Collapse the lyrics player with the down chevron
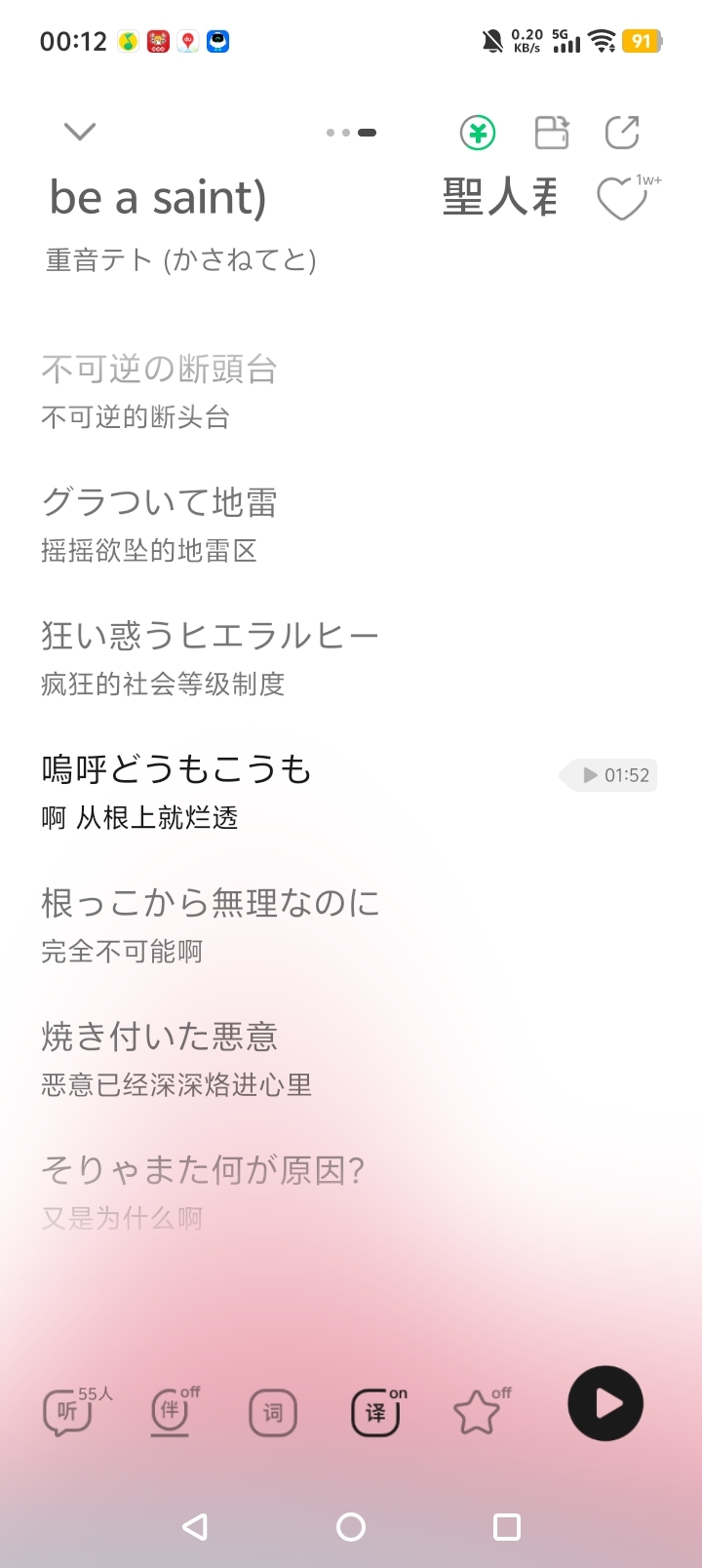This screenshot has width=702, height=1568. 79,132
